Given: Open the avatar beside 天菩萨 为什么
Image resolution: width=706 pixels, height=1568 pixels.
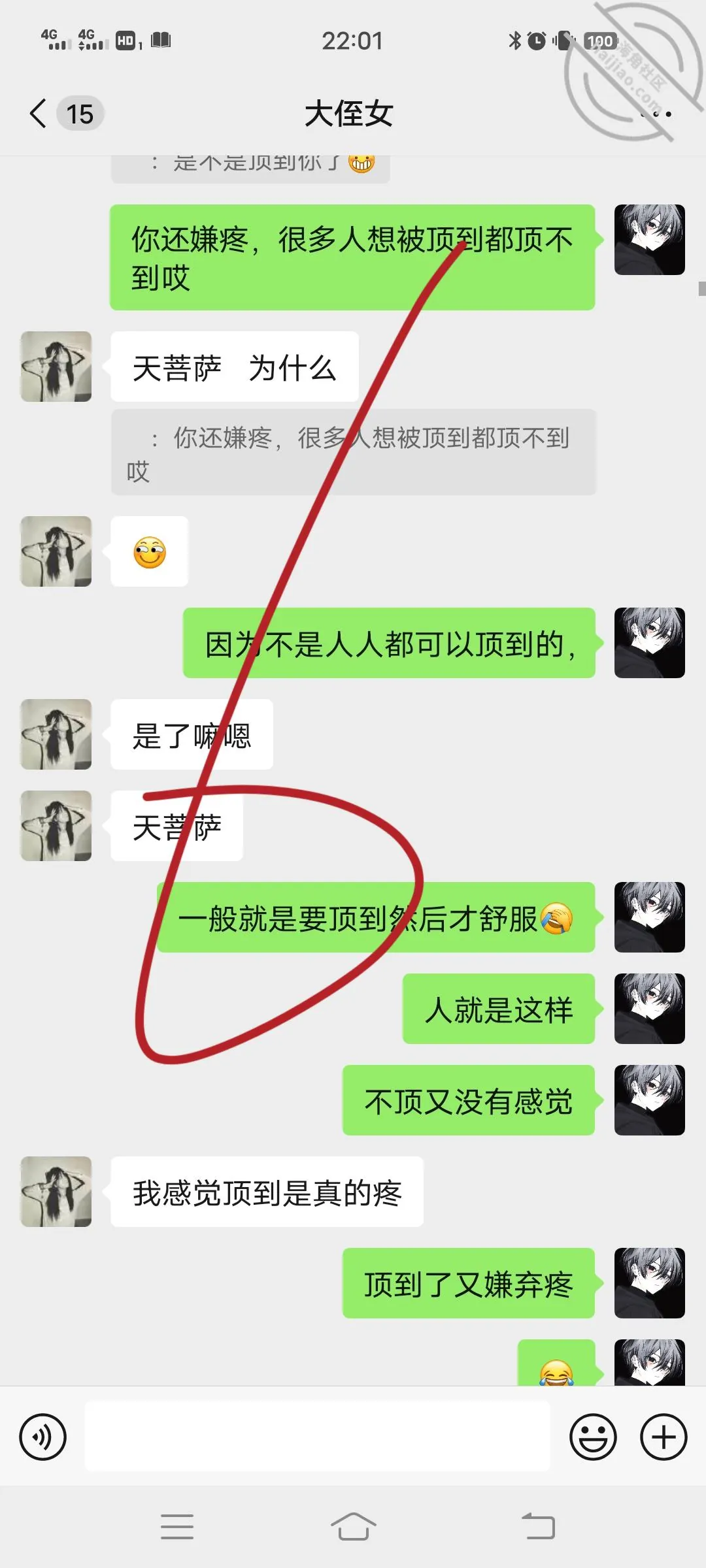Looking at the screenshot, I should tap(56, 367).
